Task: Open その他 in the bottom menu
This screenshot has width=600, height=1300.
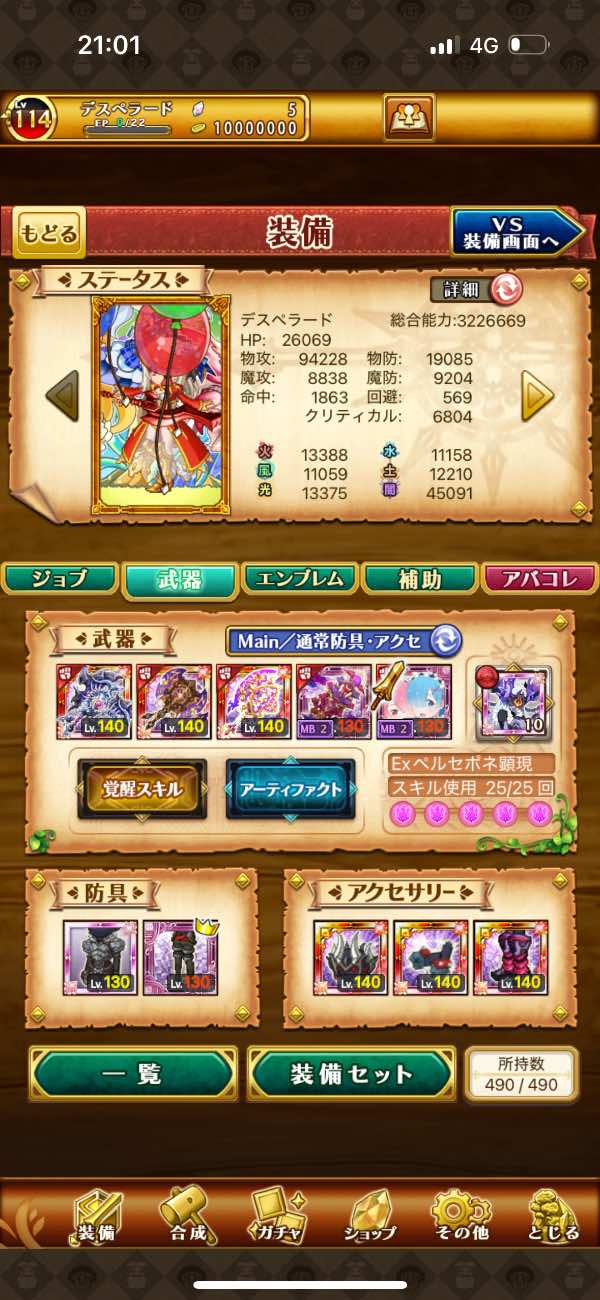Action: [461, 1216]
